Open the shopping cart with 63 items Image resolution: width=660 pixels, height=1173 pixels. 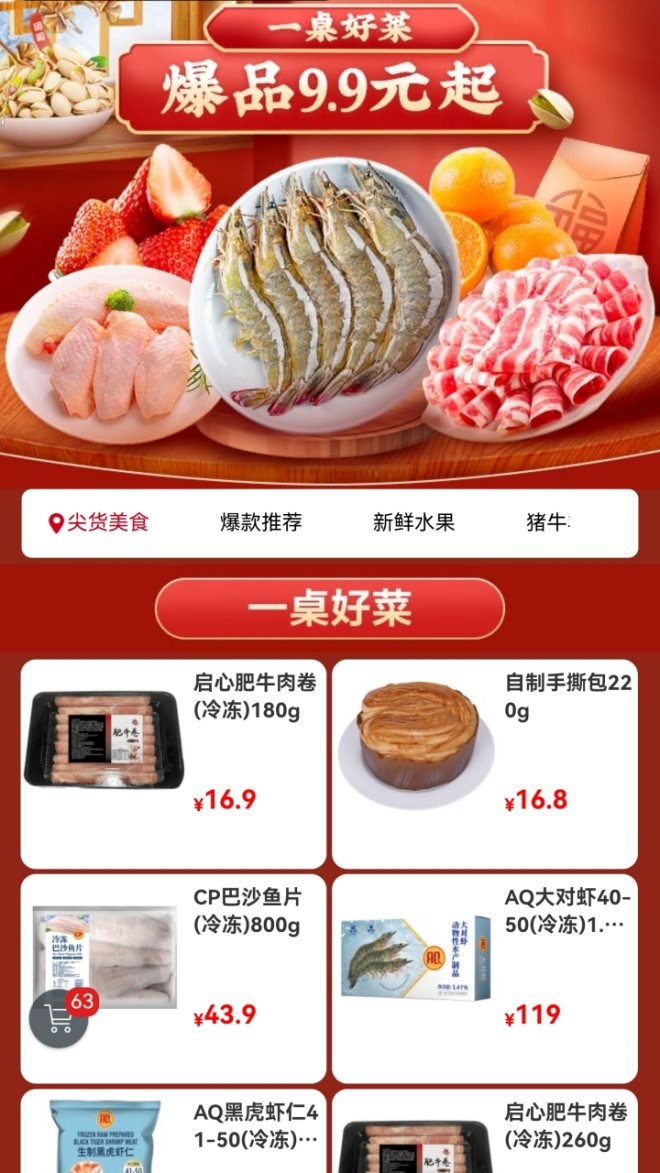tap(61, 1018)
